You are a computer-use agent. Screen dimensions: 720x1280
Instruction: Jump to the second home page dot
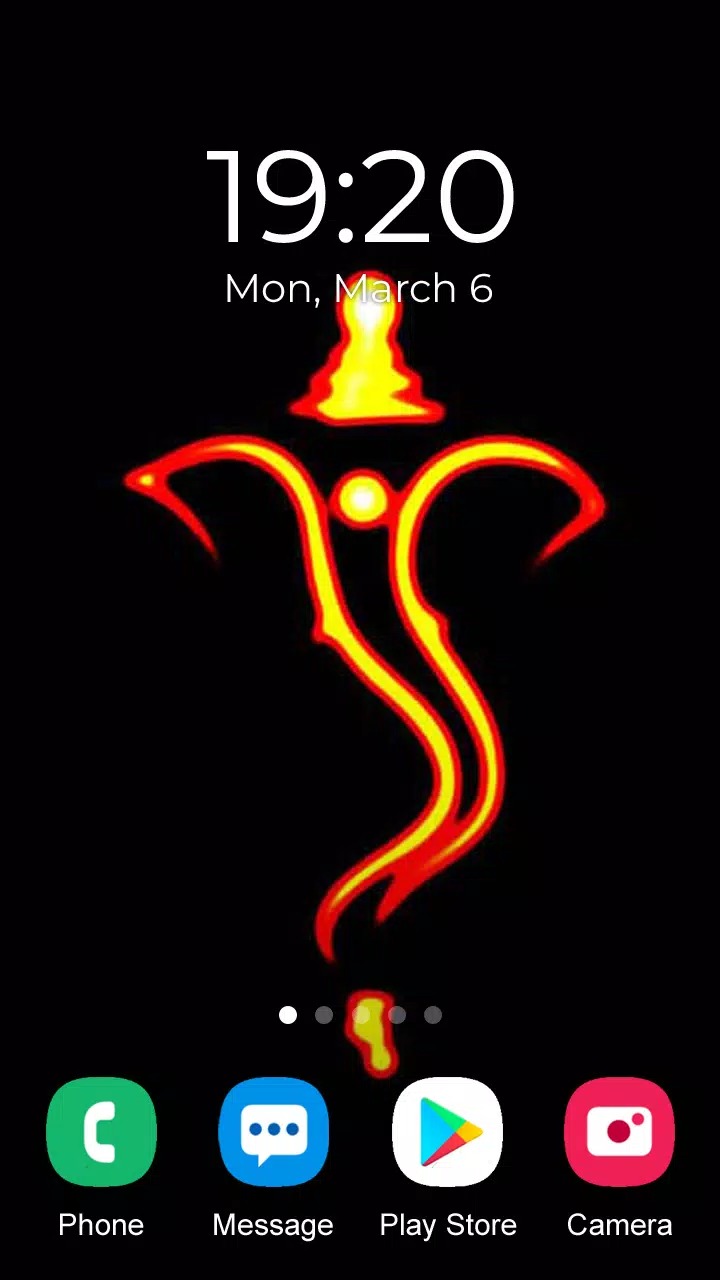coord(324,1015)
